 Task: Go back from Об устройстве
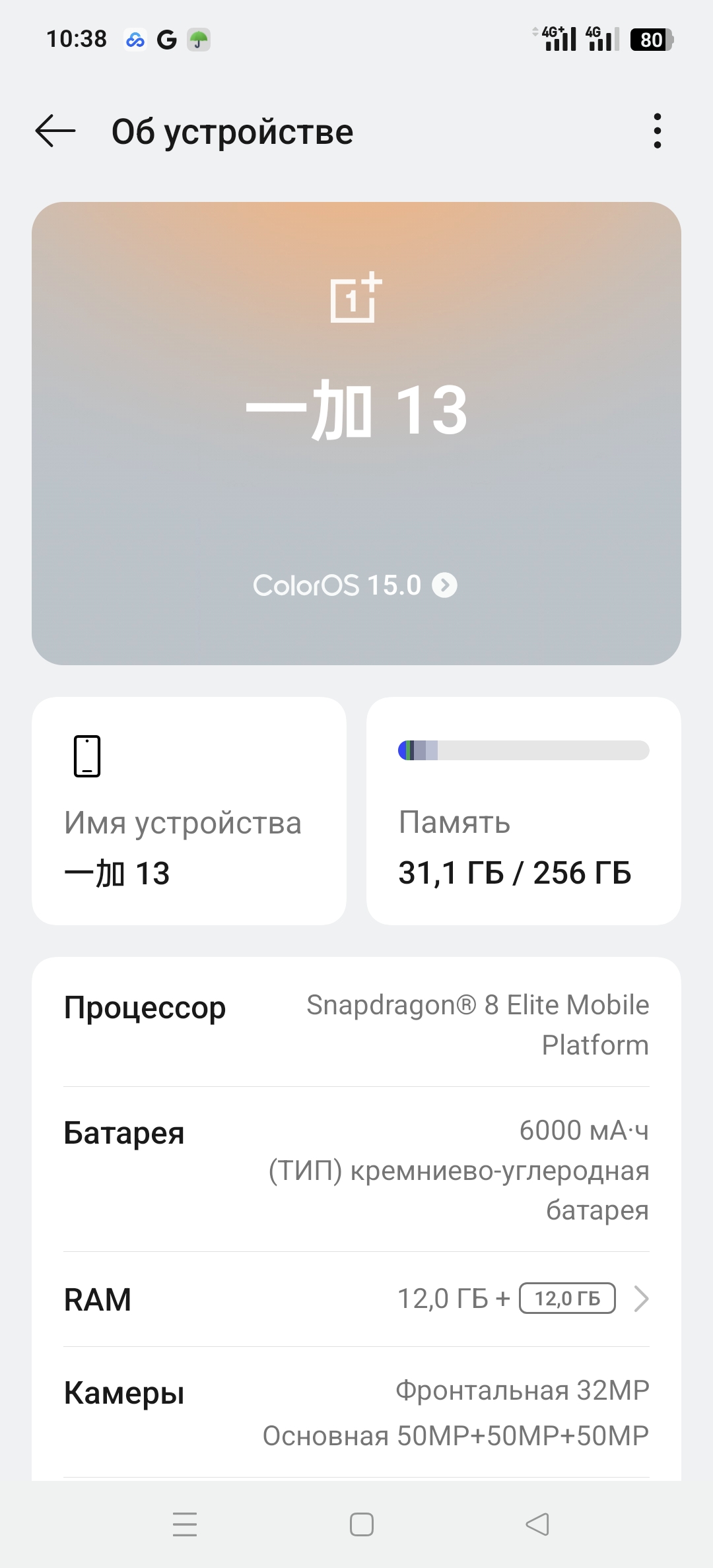(x=55, y=131)
